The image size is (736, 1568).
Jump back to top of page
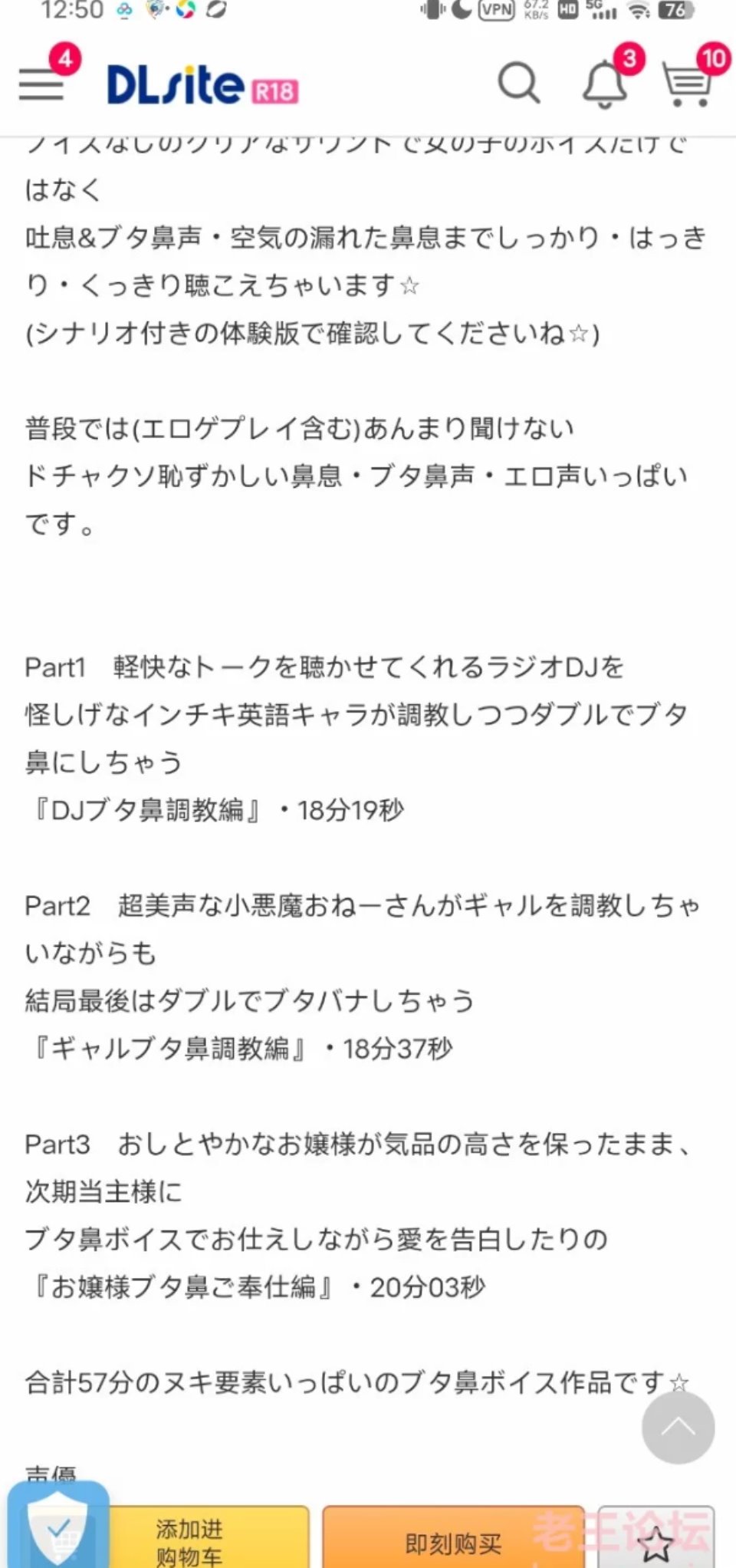tap(678, 1428)
